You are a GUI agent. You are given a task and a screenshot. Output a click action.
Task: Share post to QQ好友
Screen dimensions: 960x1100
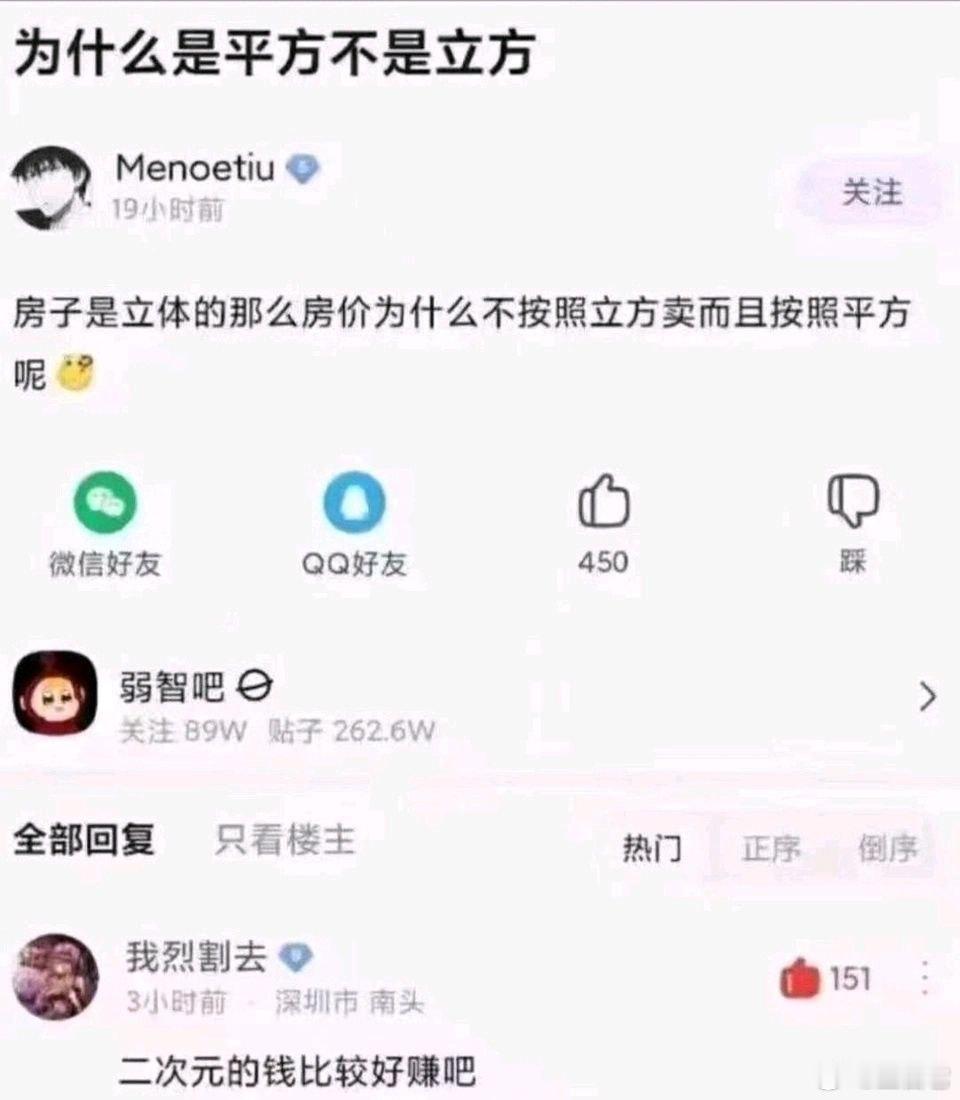354,502
